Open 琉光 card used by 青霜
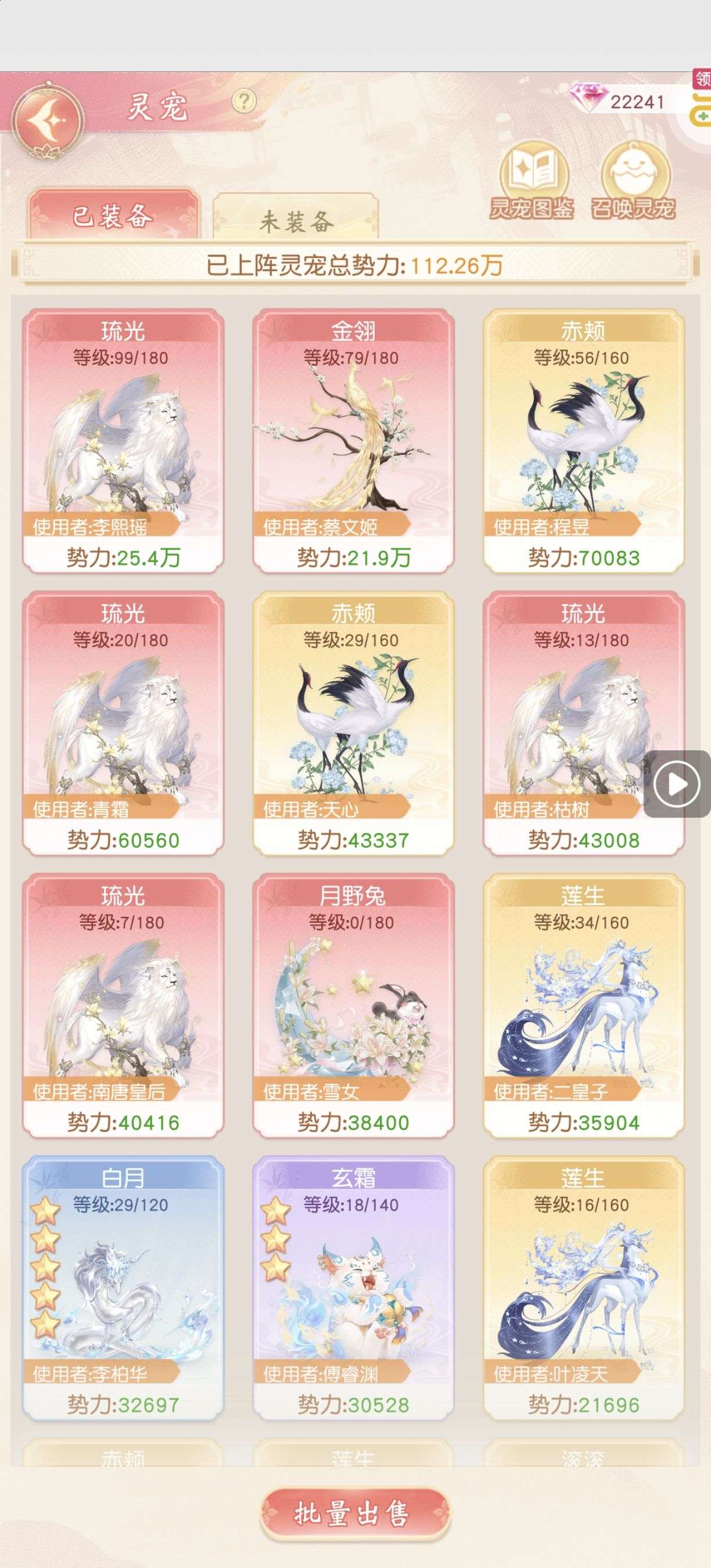 tap(123, 723)
